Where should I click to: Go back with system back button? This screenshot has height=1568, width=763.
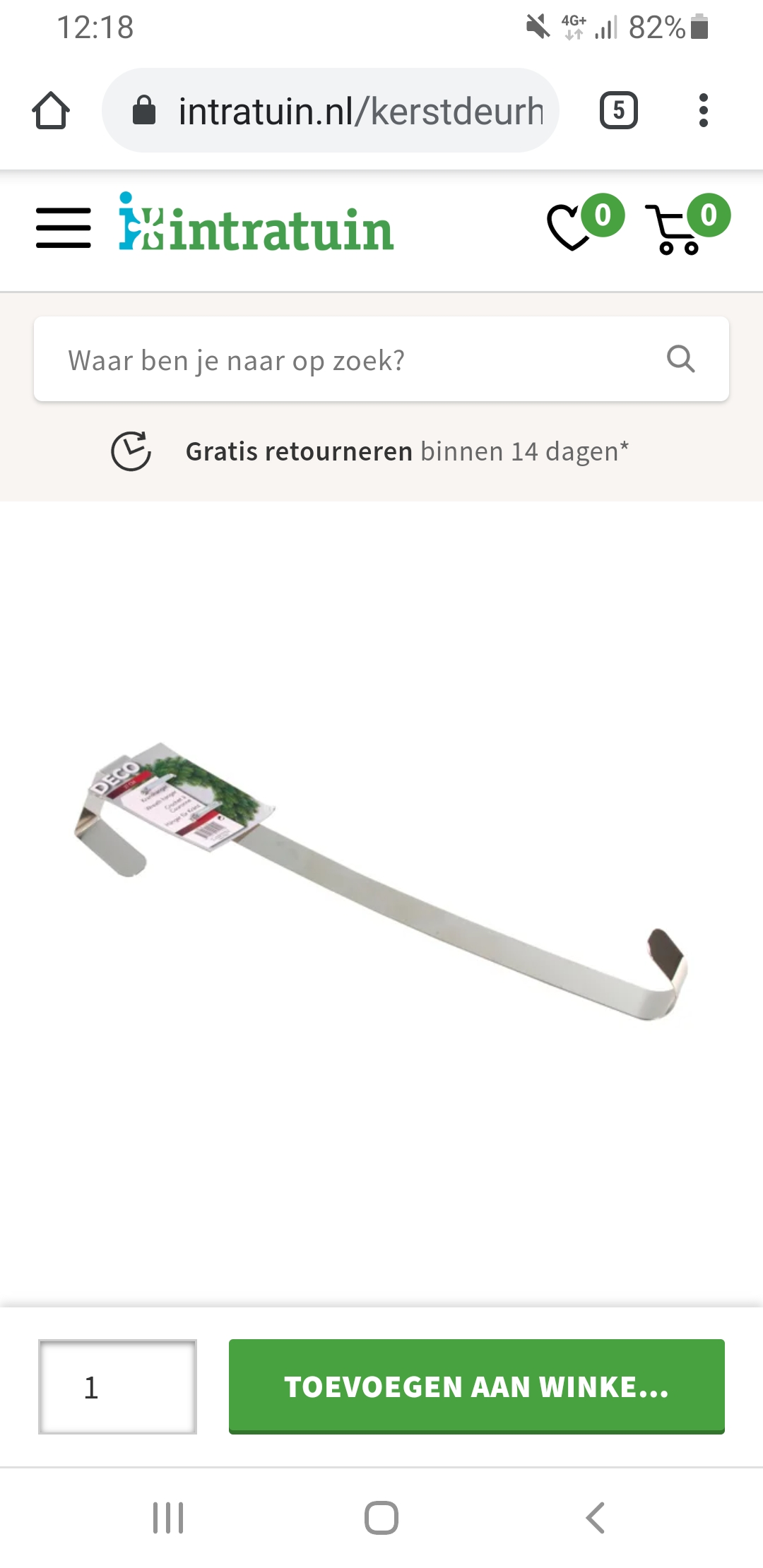click(x=596, y=1517)
